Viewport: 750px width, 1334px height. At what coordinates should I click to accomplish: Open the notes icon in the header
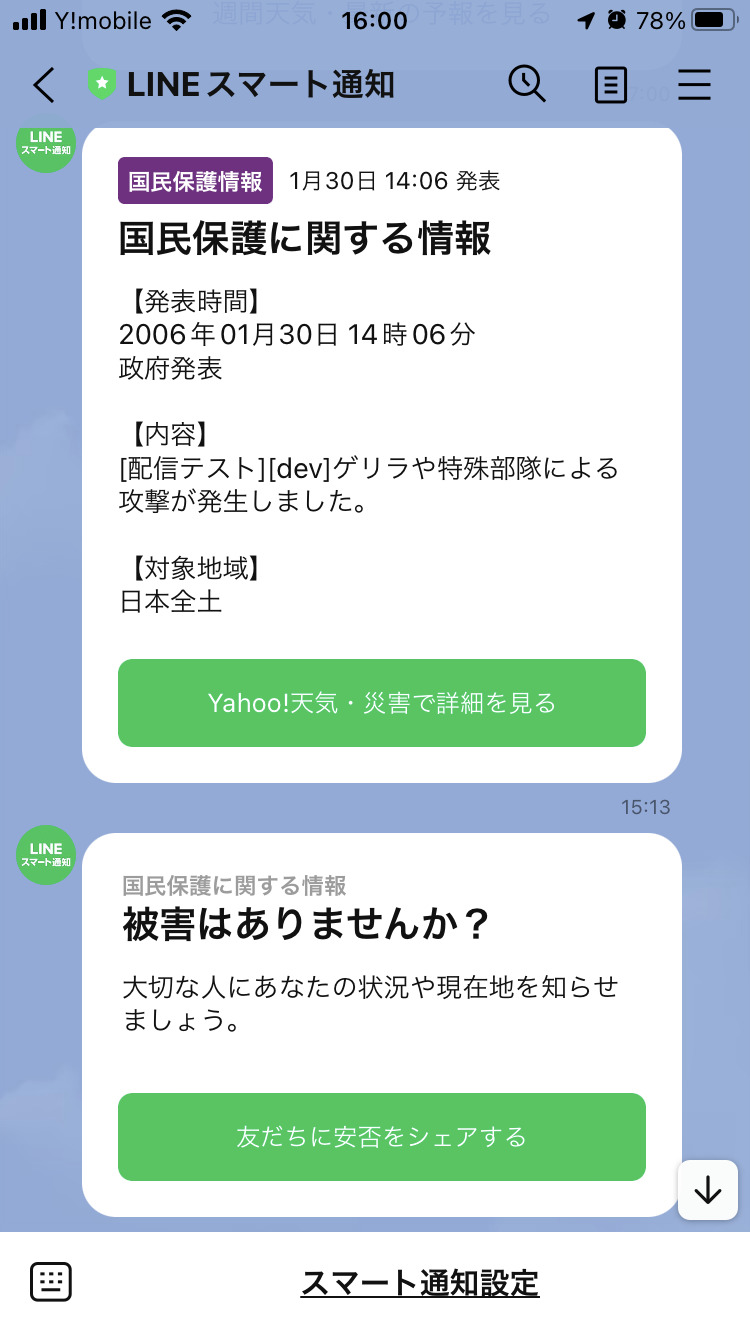coord(611,85)
